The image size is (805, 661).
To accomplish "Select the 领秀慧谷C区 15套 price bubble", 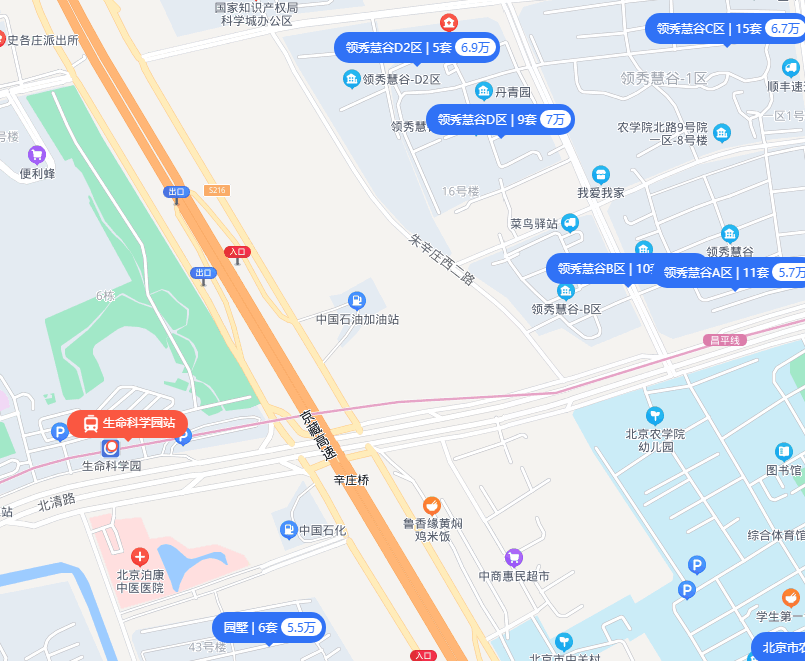I will (x=725, y=28).
